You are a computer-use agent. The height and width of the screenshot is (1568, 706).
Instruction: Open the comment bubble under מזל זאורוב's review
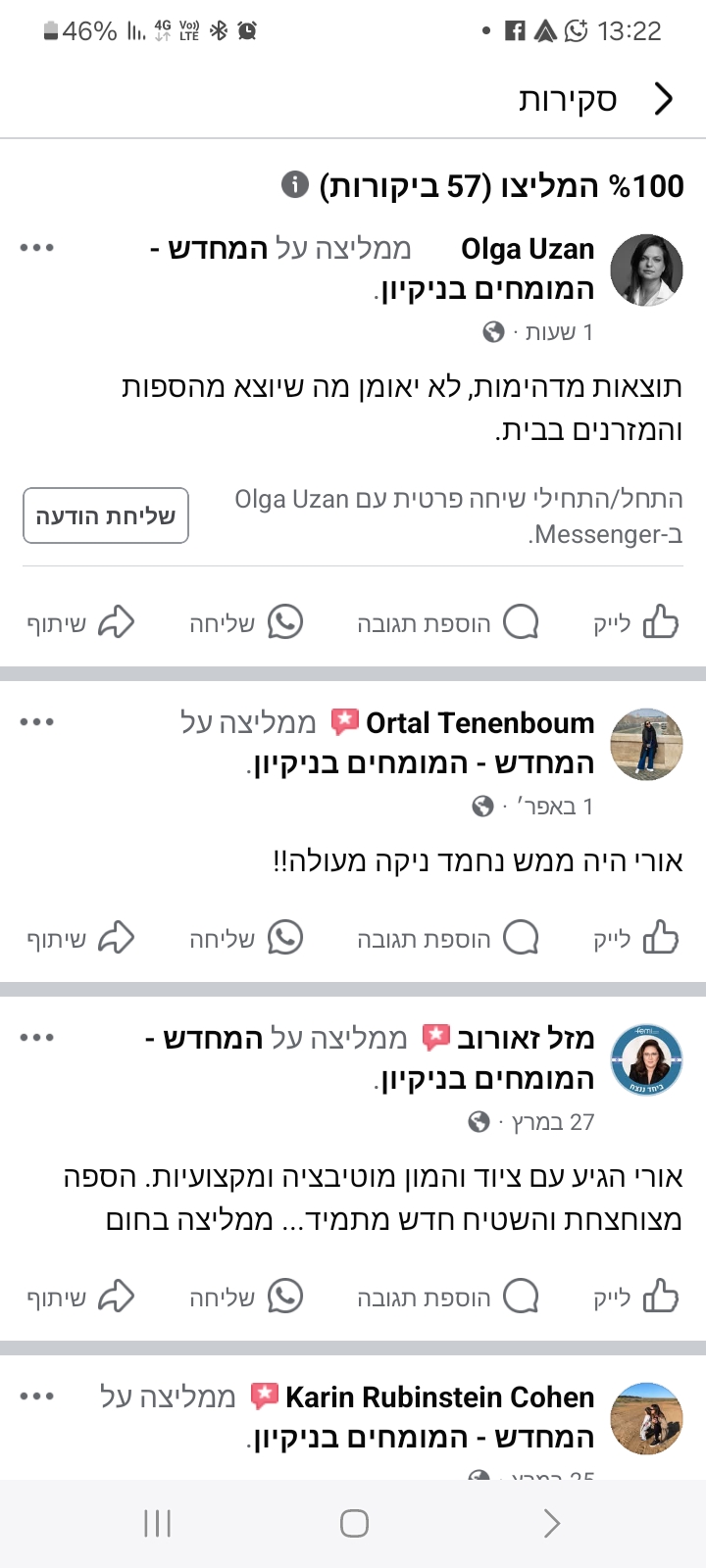coord(522,1296)
